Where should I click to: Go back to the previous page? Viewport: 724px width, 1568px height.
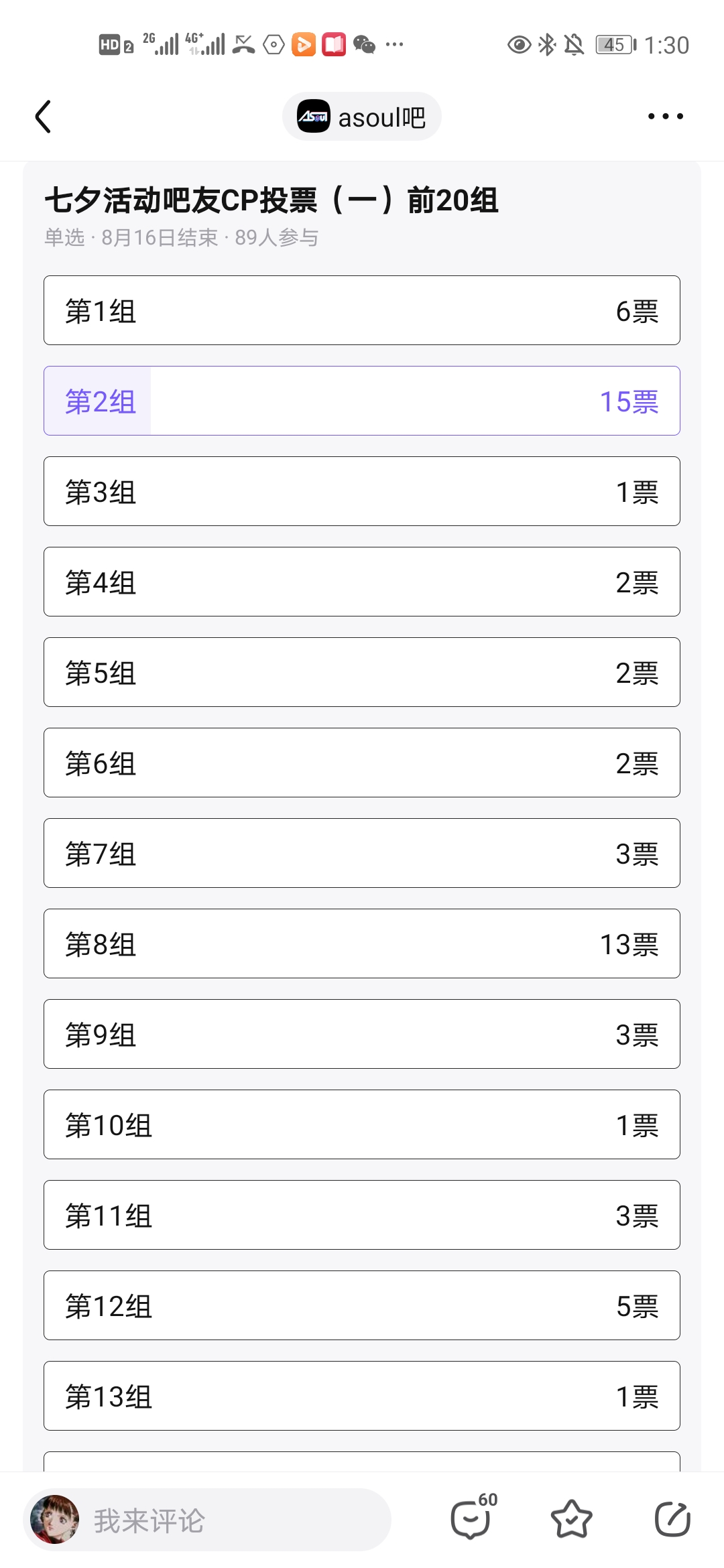point(44,117)
